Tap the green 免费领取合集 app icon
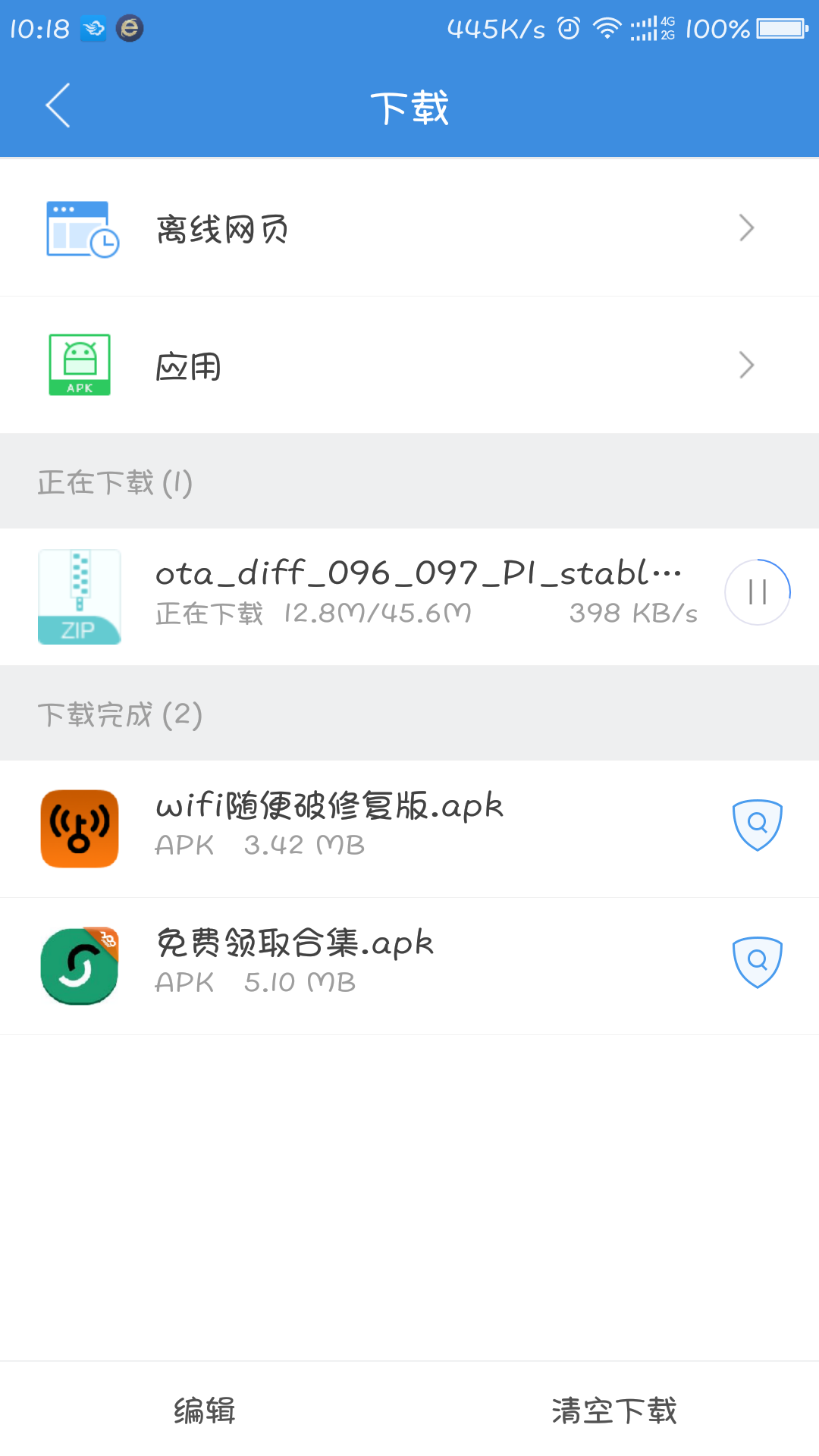 click(79, 964)
